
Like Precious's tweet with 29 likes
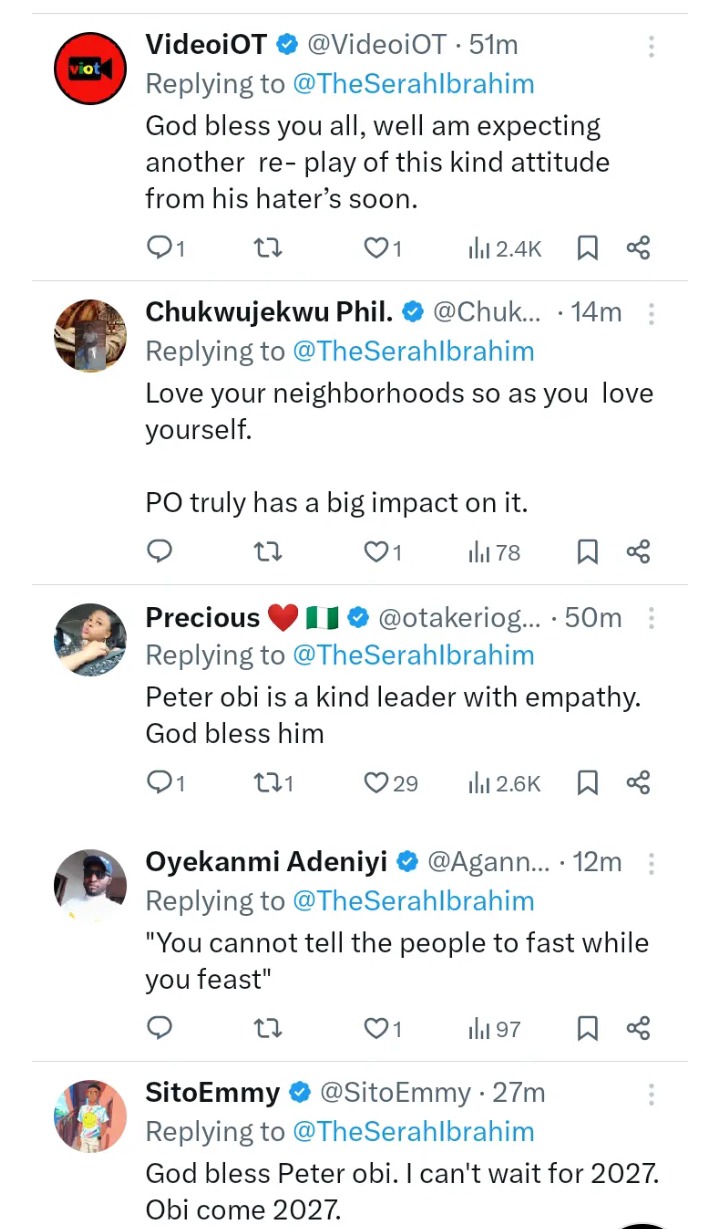click(391, 783)
